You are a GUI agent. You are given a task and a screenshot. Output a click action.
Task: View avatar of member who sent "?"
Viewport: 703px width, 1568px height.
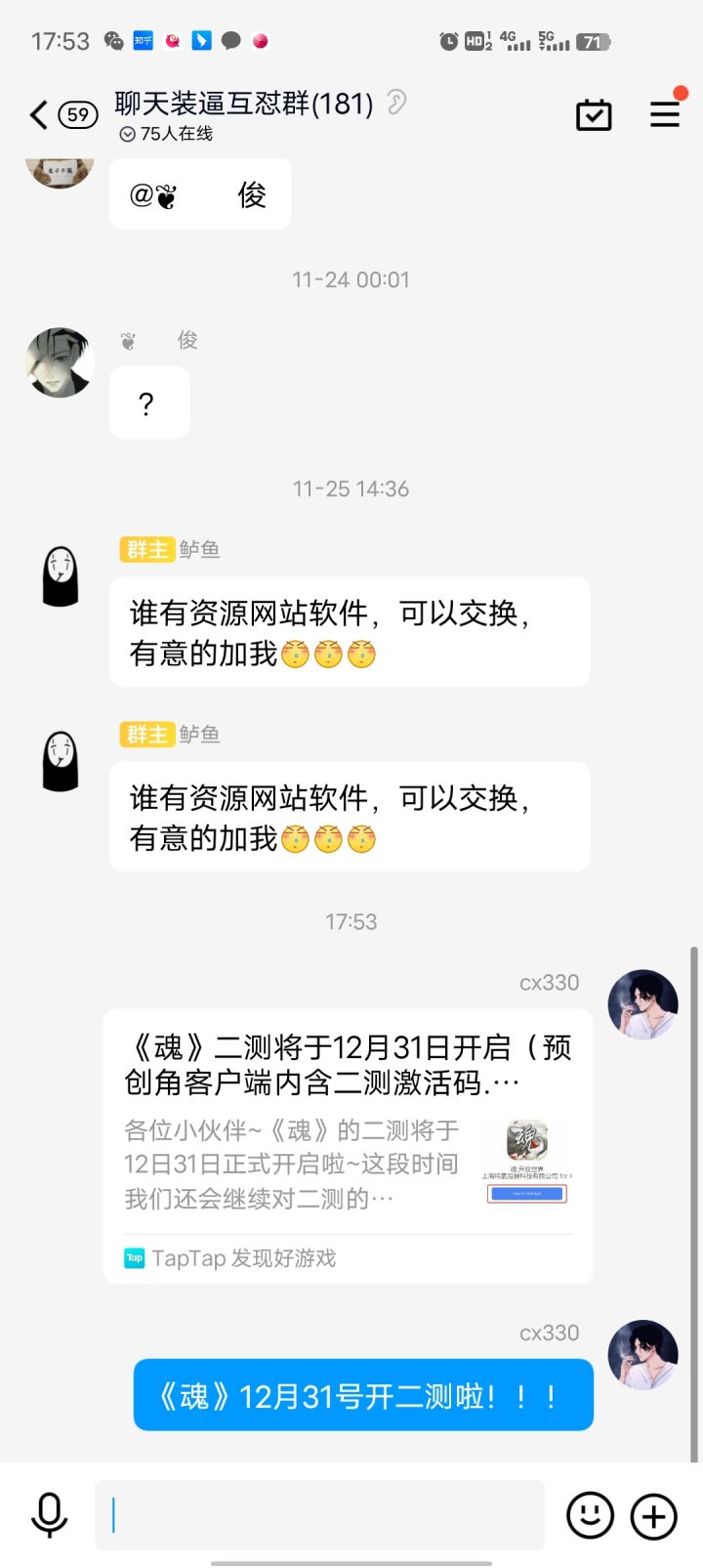(x=60, y=362)
